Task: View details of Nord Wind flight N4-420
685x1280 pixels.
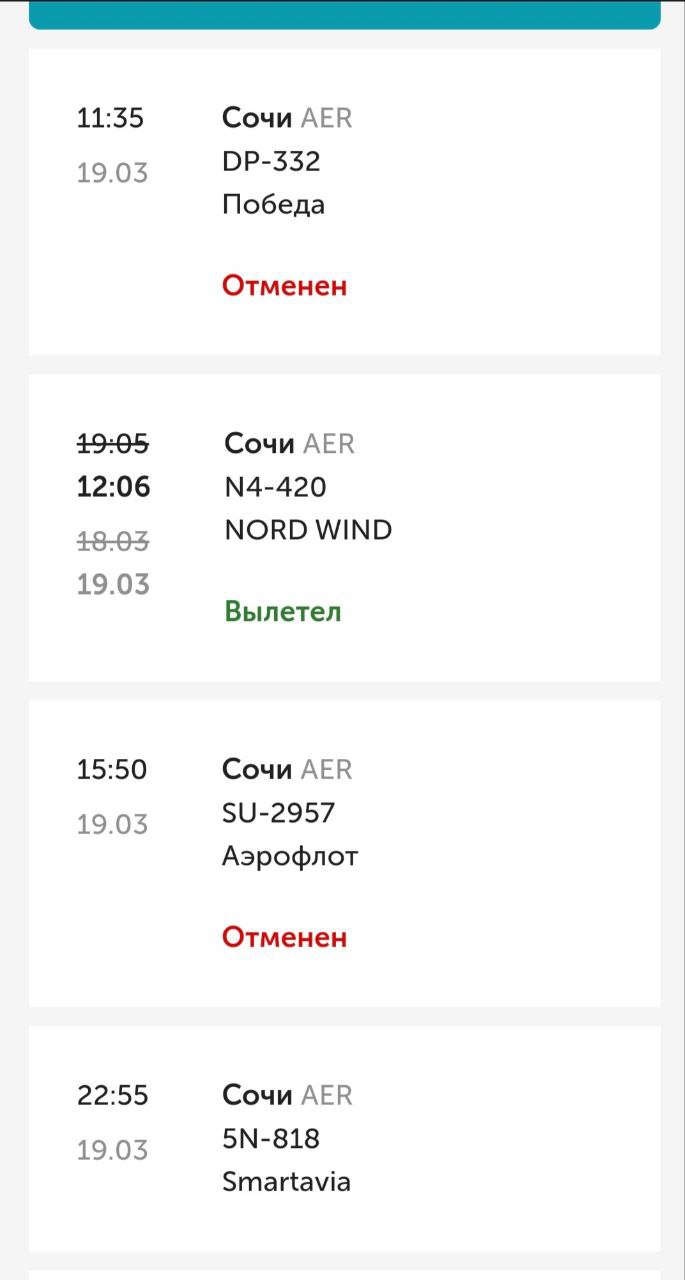Action: (344, 528)
